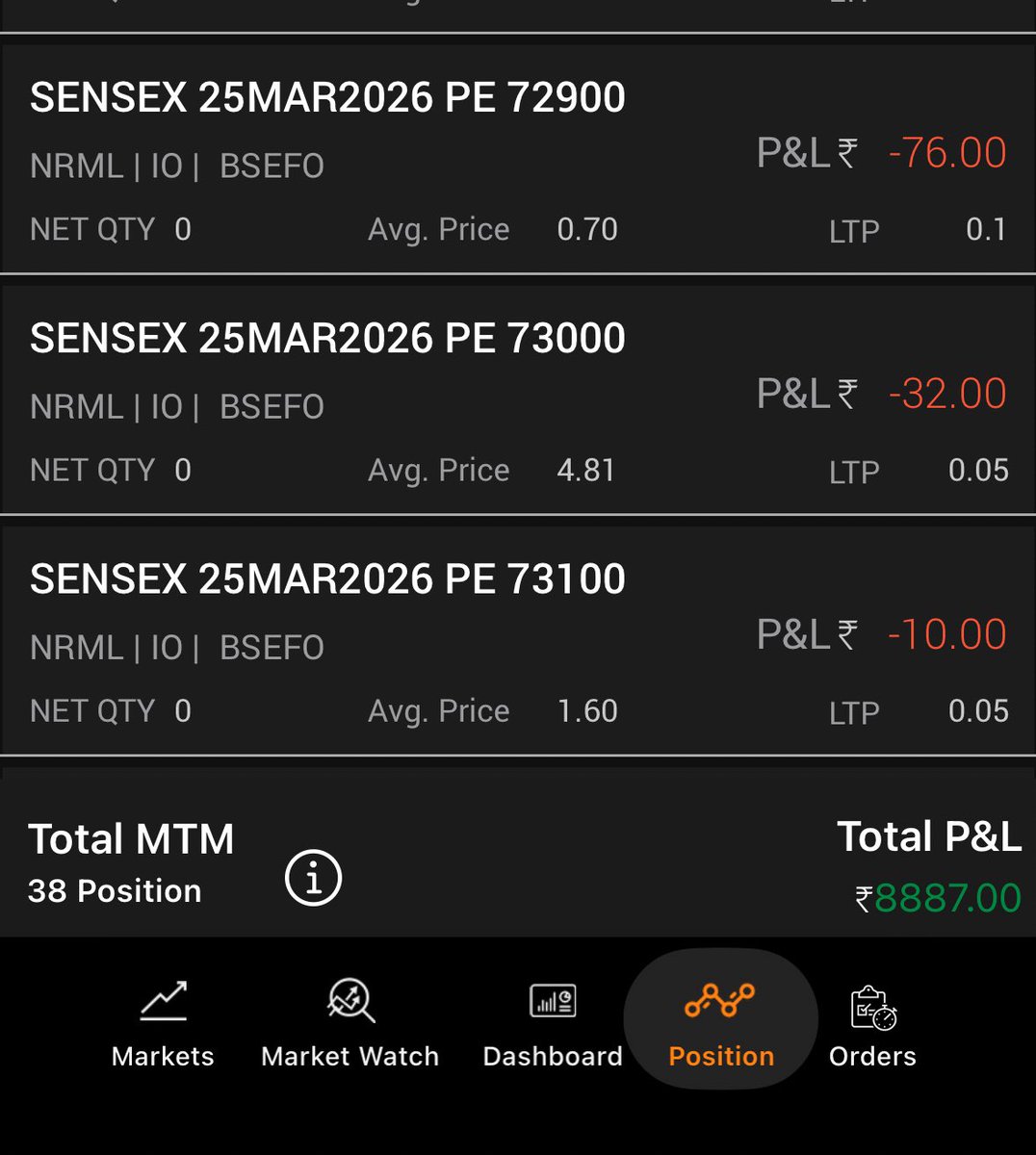Switch to the Markets tab
The height and width of the screenshot is (1155, 1036).
[163, 1024]
